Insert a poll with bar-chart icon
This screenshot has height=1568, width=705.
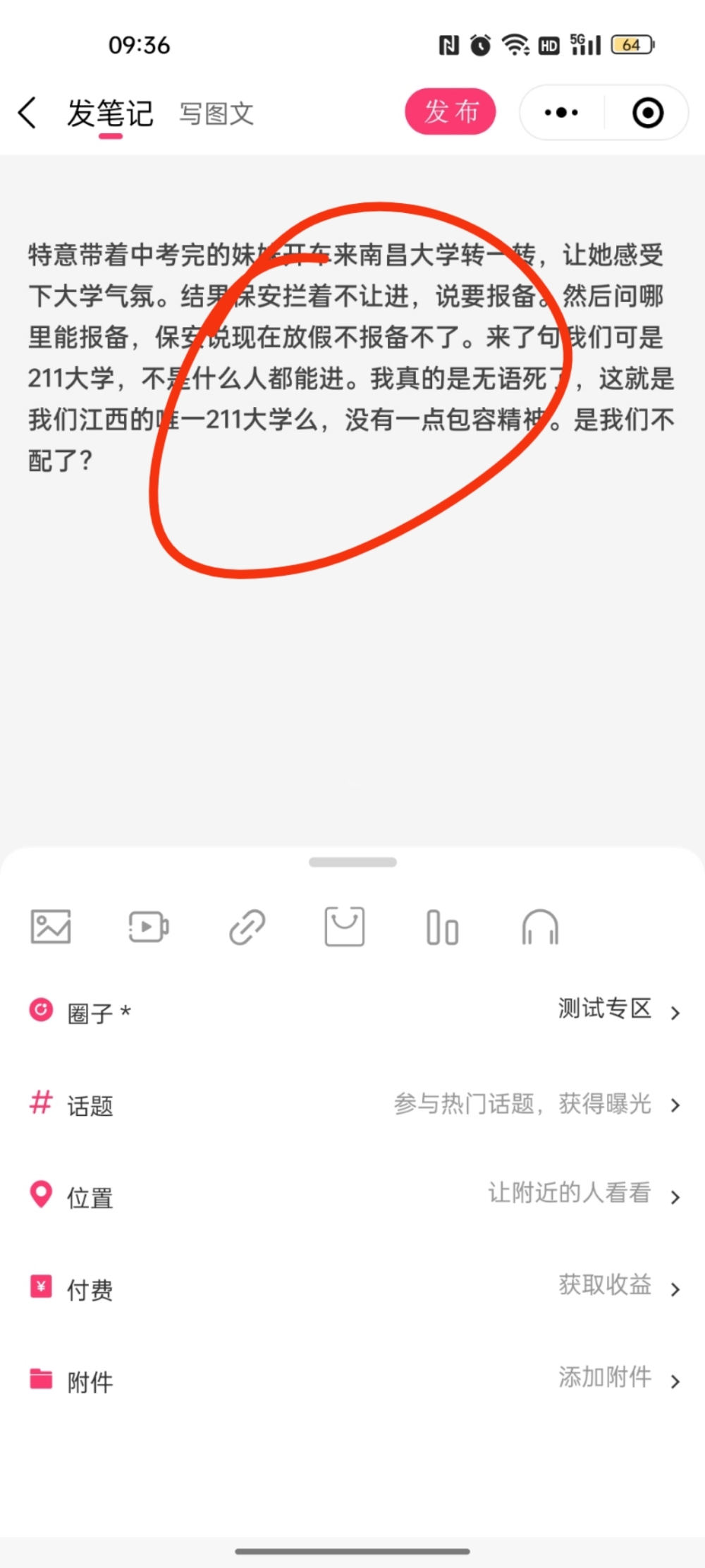[442, 926]
